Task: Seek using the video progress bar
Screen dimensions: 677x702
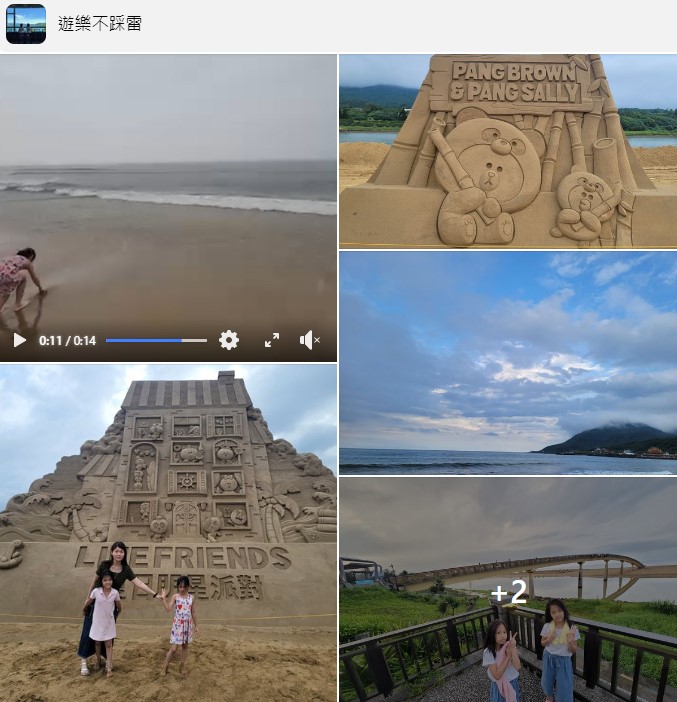Action: (x=156, y=340)
